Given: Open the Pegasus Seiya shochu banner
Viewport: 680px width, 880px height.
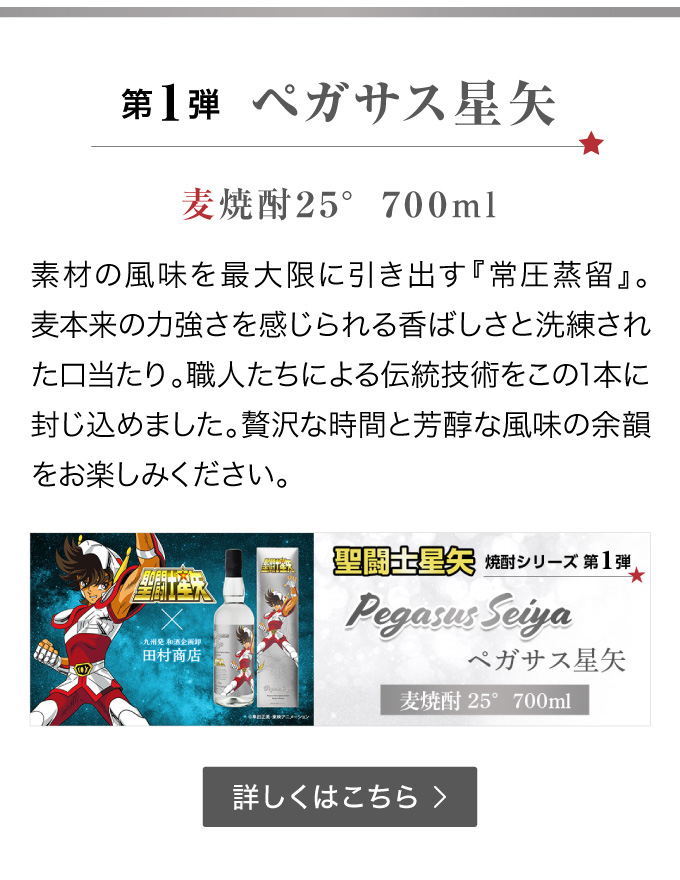Looking at the screenshot, I should click(x=340, y=629).
